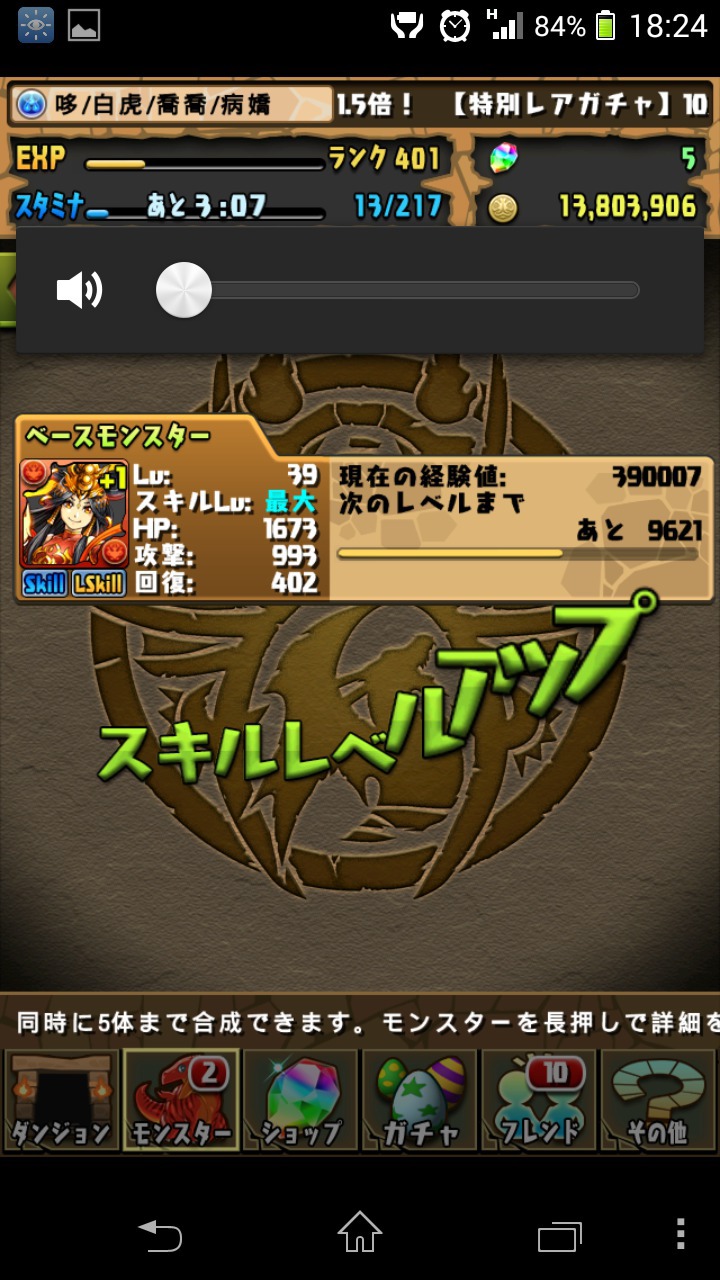720x1280 pixels.
Task: Tap the base monster portrait
Action: pyautogui.click(x=73, y=514)
